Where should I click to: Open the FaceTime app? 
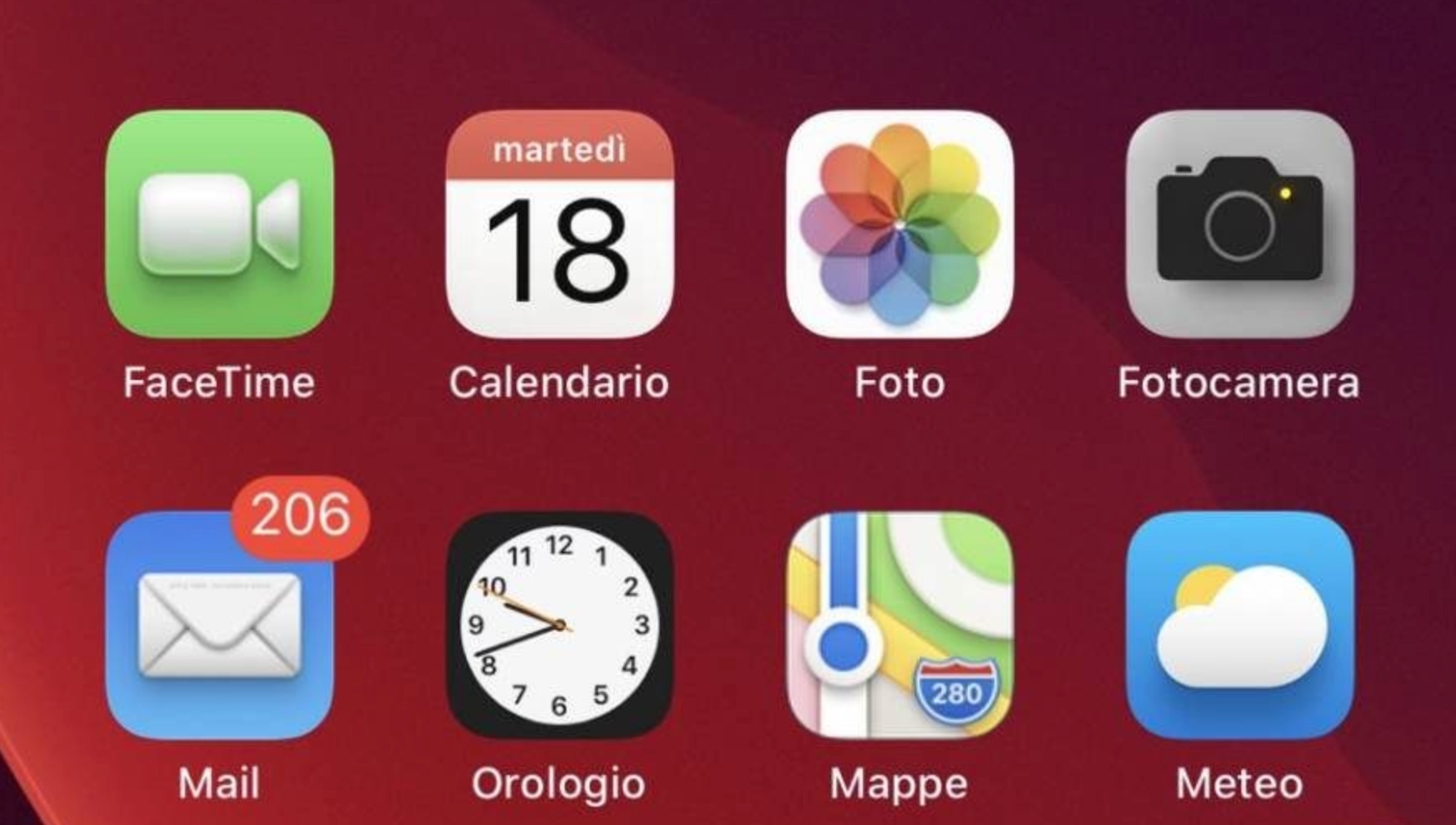pyautogui.click(x=219, y=224)
